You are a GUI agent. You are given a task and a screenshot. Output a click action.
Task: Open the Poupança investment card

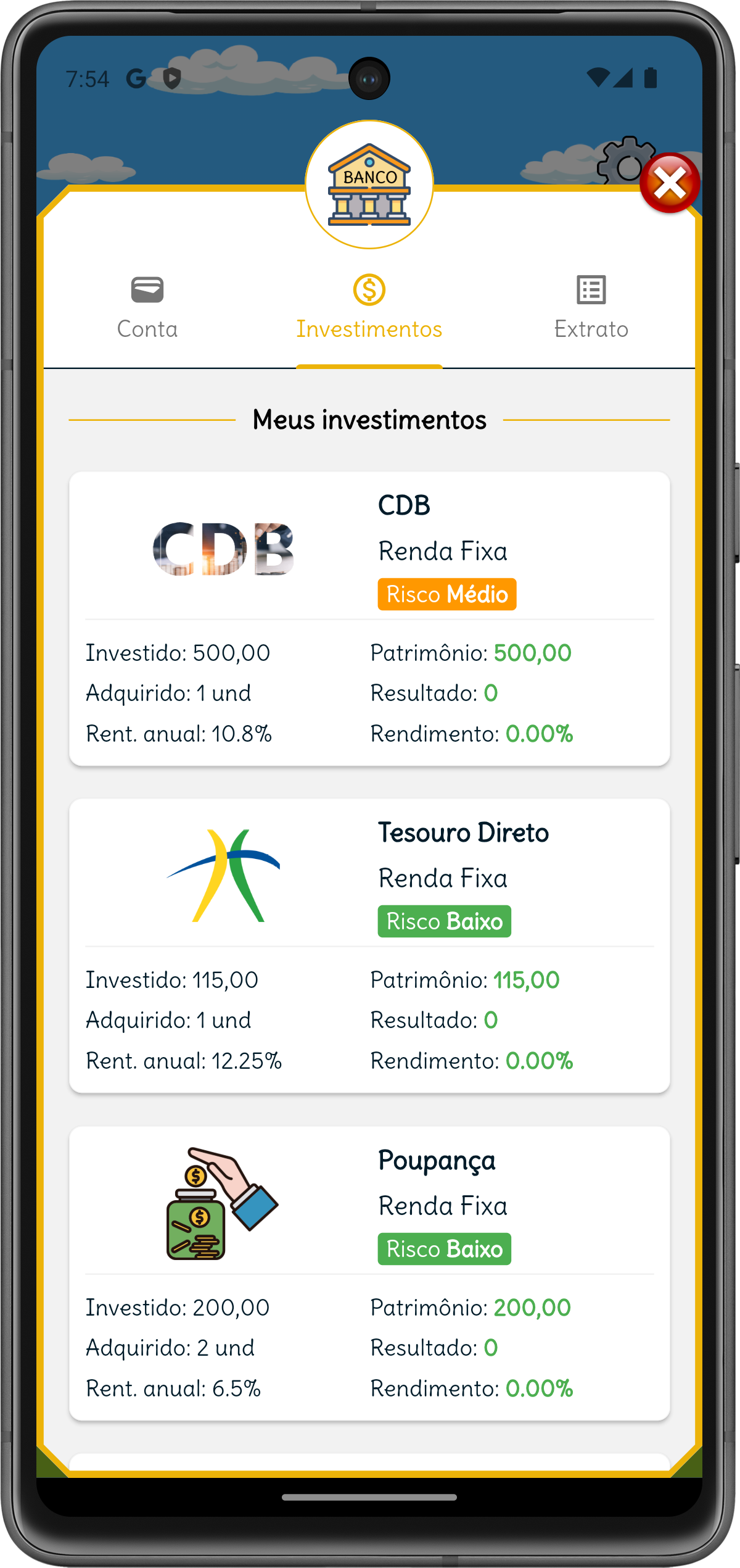coord(369,1273)
